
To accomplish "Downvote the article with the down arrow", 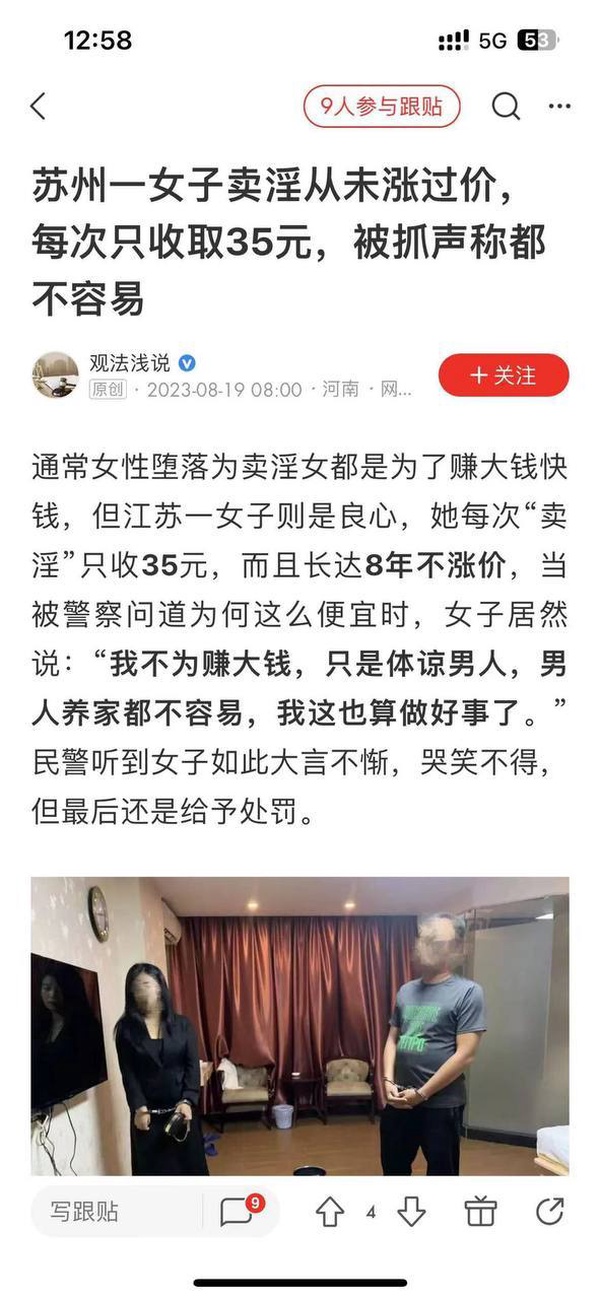I will pos(412,1212).
